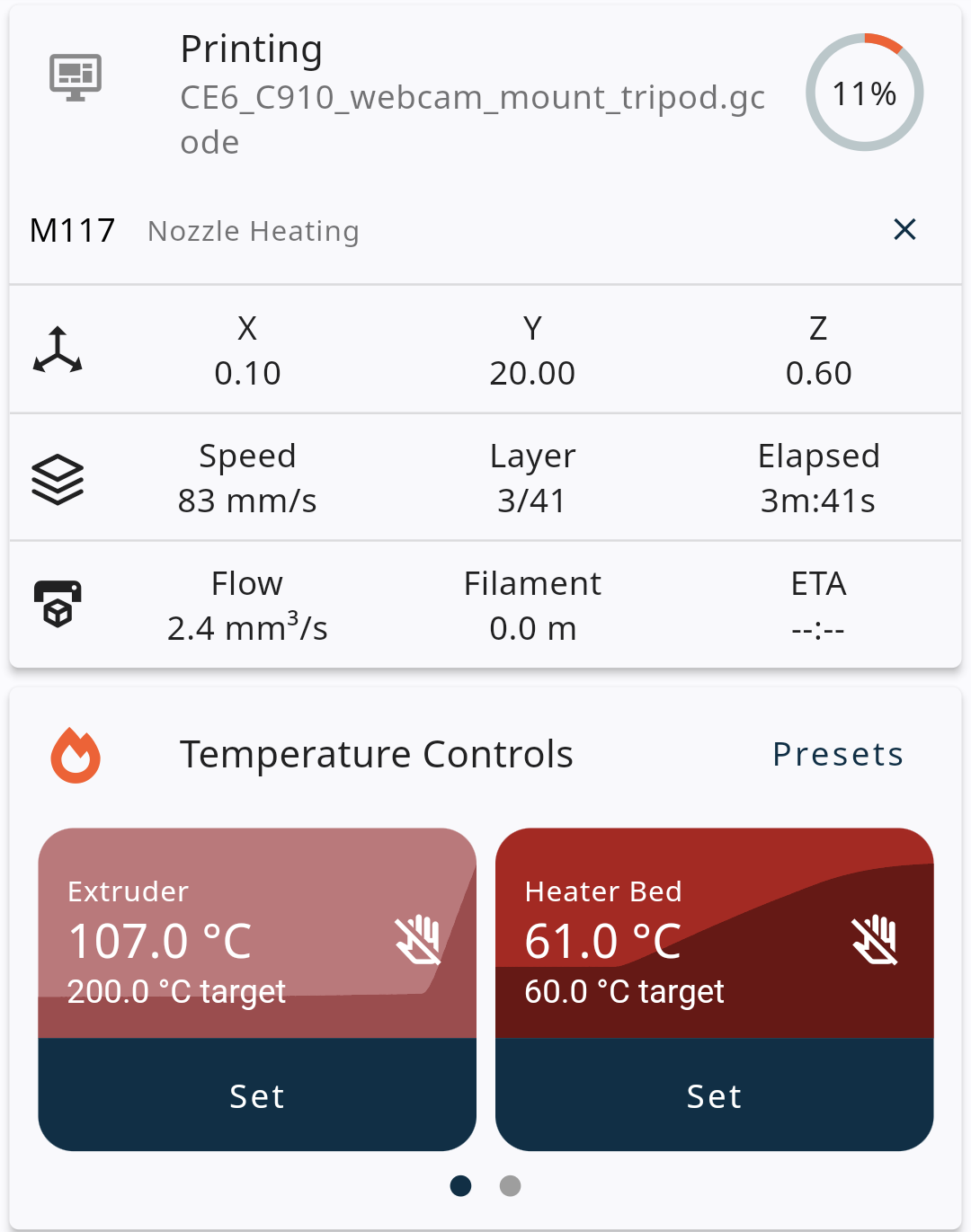Toggle manual control on the Extruder card
Viewport: 971px width, 1232px height.
[419, 941]
